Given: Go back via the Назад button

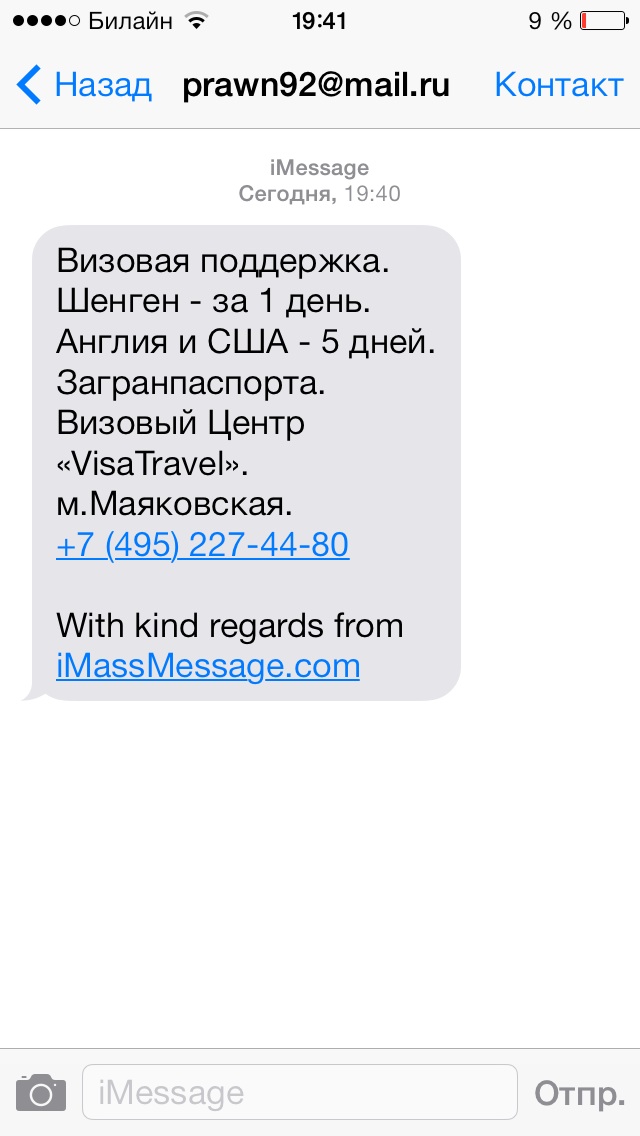Looking at the screenshot, I should pyautogui.click(x=85, y=85).
